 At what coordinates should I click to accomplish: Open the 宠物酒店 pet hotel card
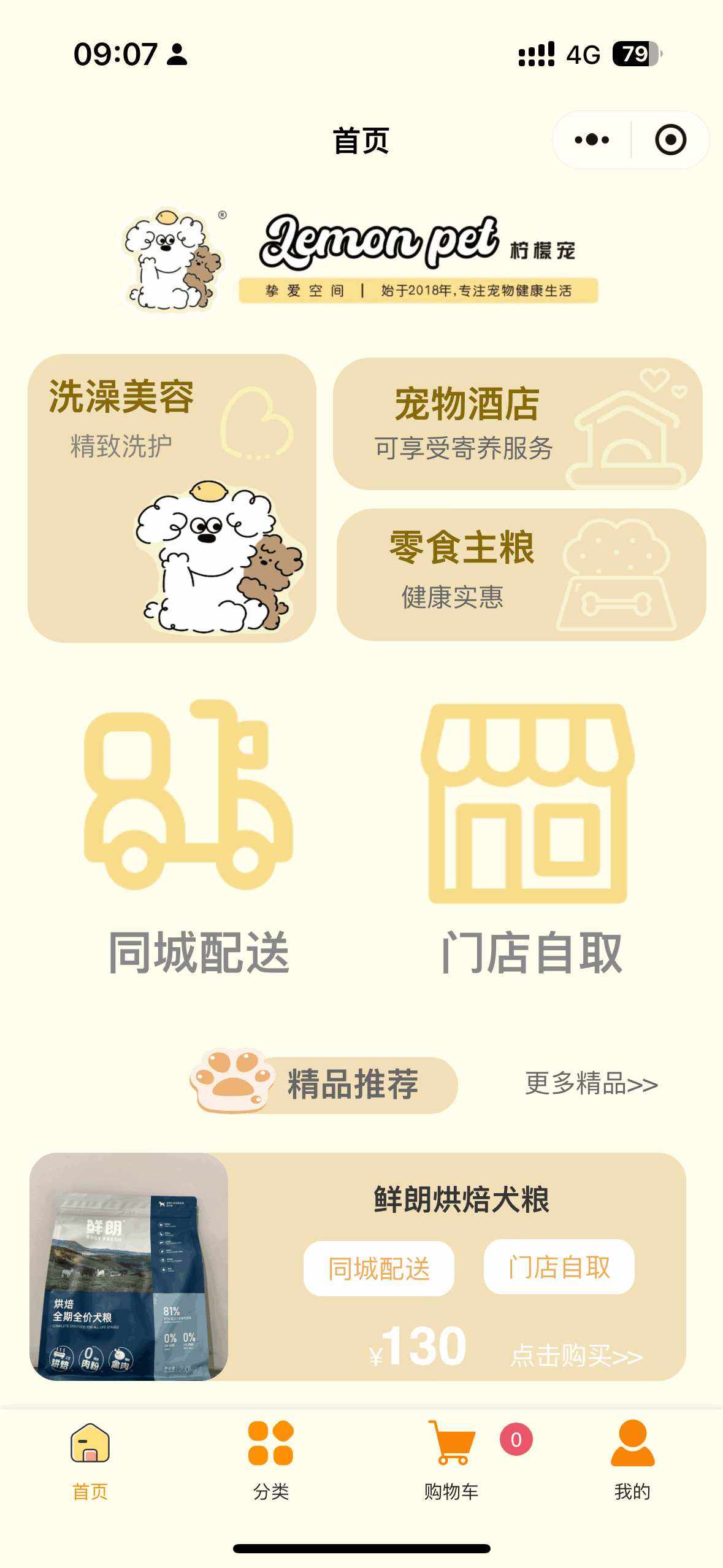518,423
